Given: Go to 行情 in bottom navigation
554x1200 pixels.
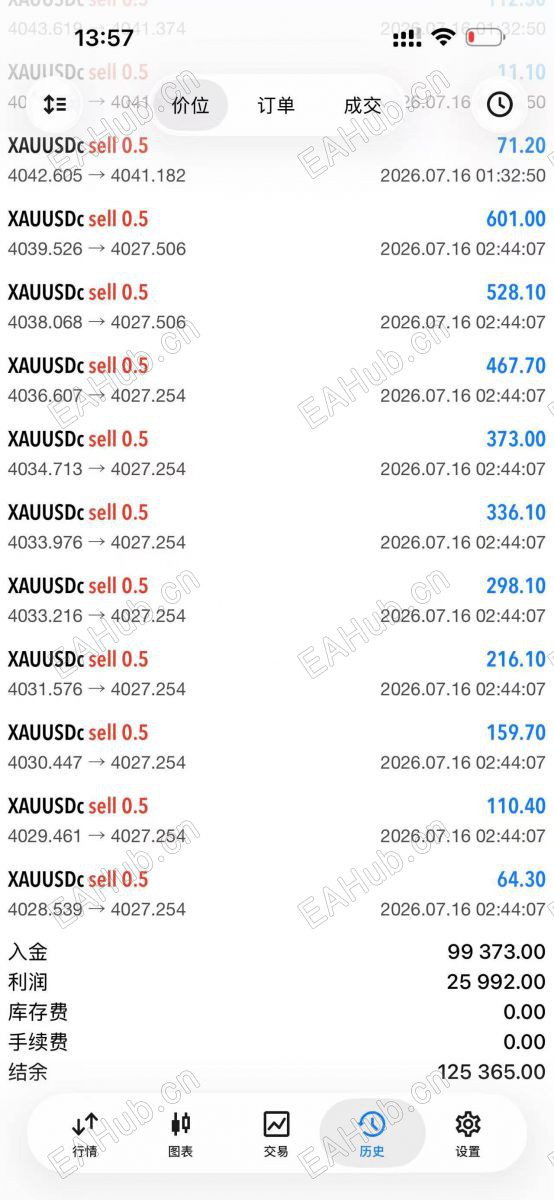Looking at the screenshot, I should point(85,1134).
